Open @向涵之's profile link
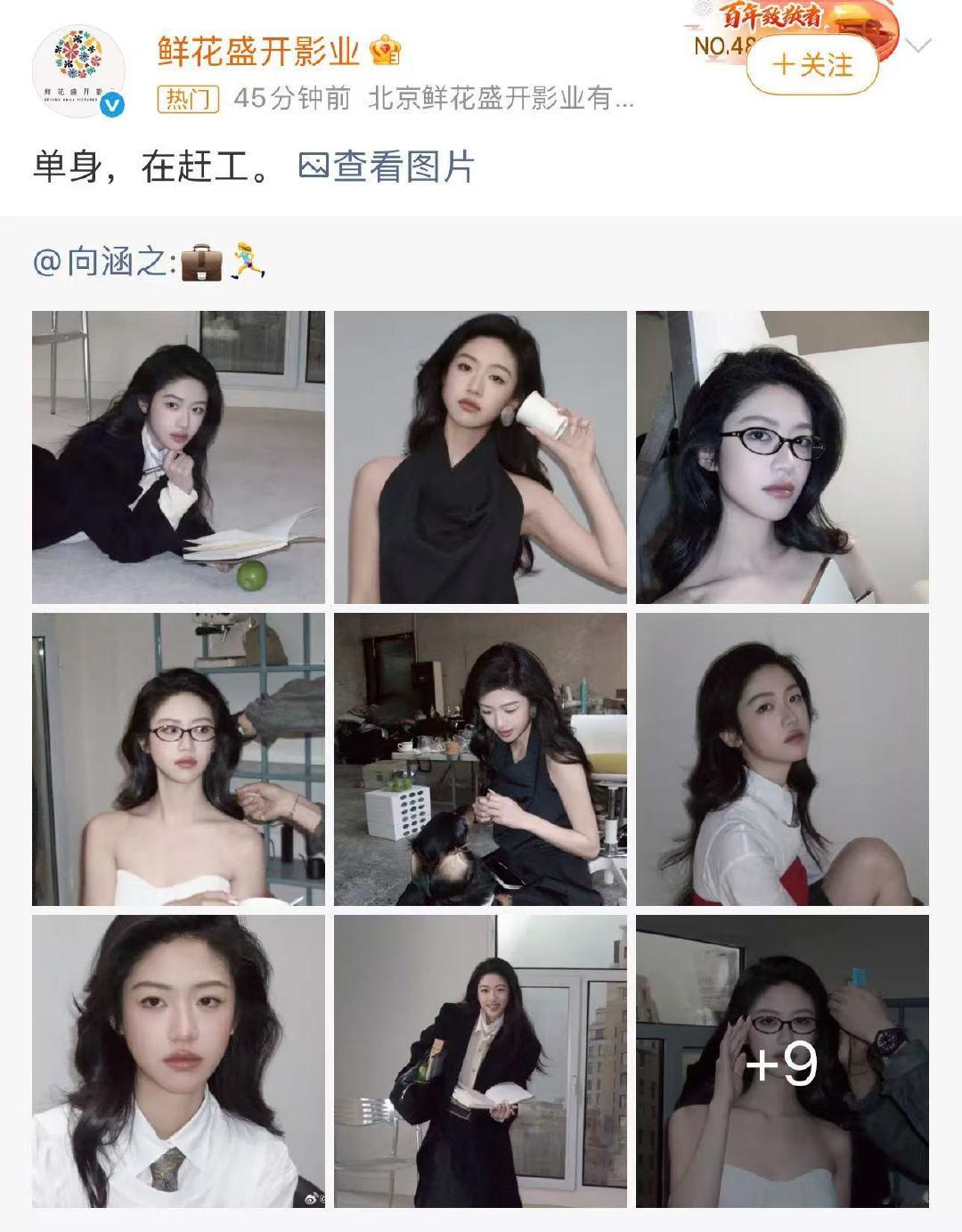 (102, 261)
